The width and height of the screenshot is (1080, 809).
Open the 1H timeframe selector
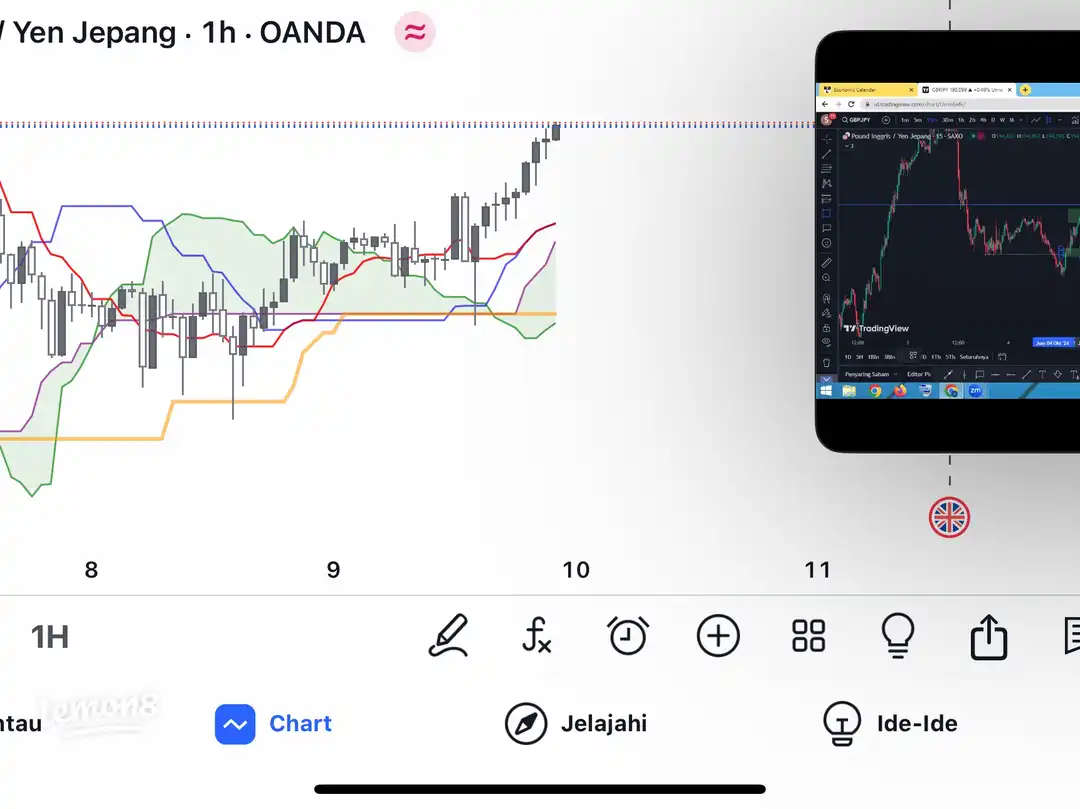coord(50,636)
